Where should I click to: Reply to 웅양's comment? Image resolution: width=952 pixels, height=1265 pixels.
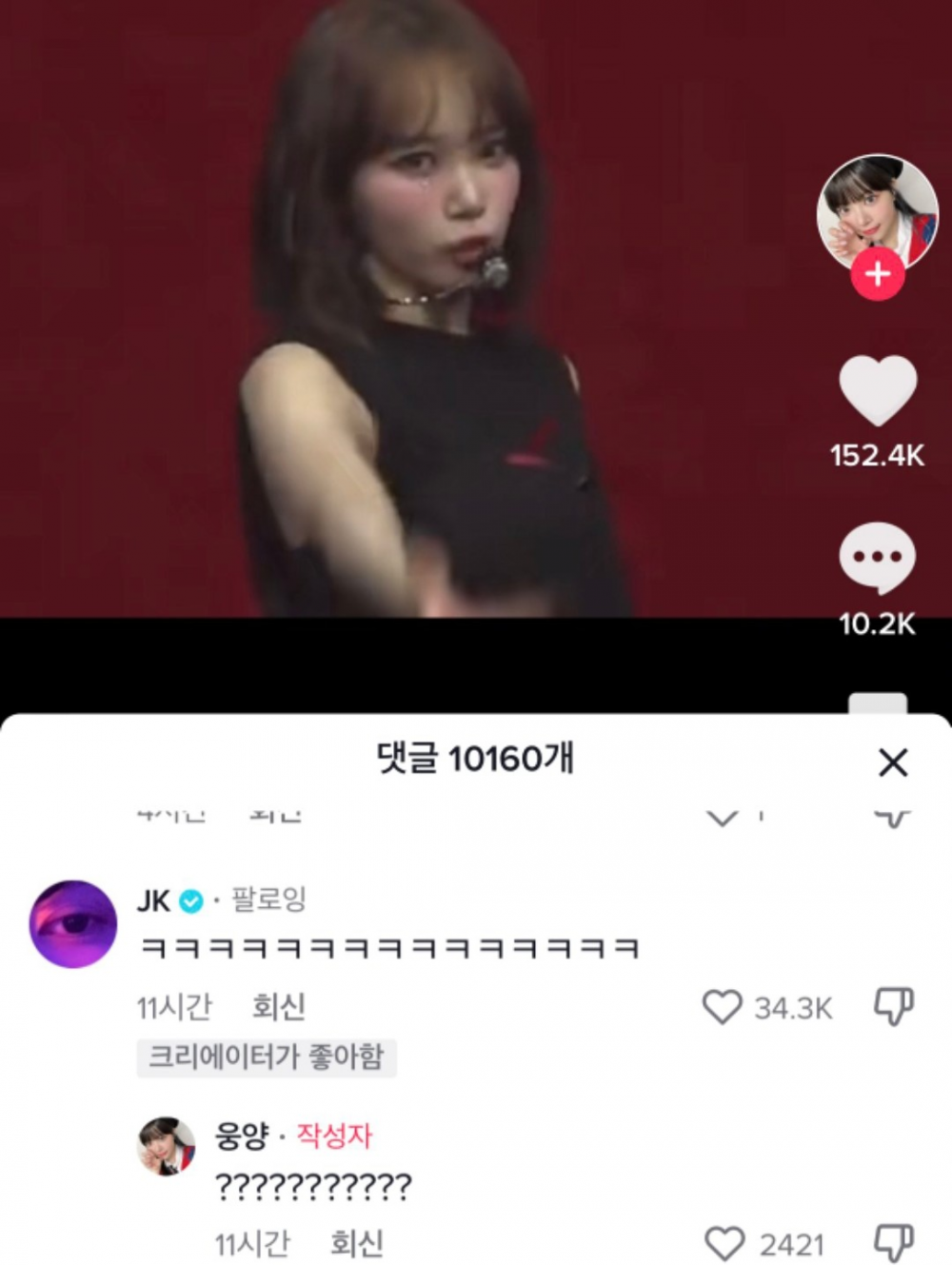point(356,1244)
